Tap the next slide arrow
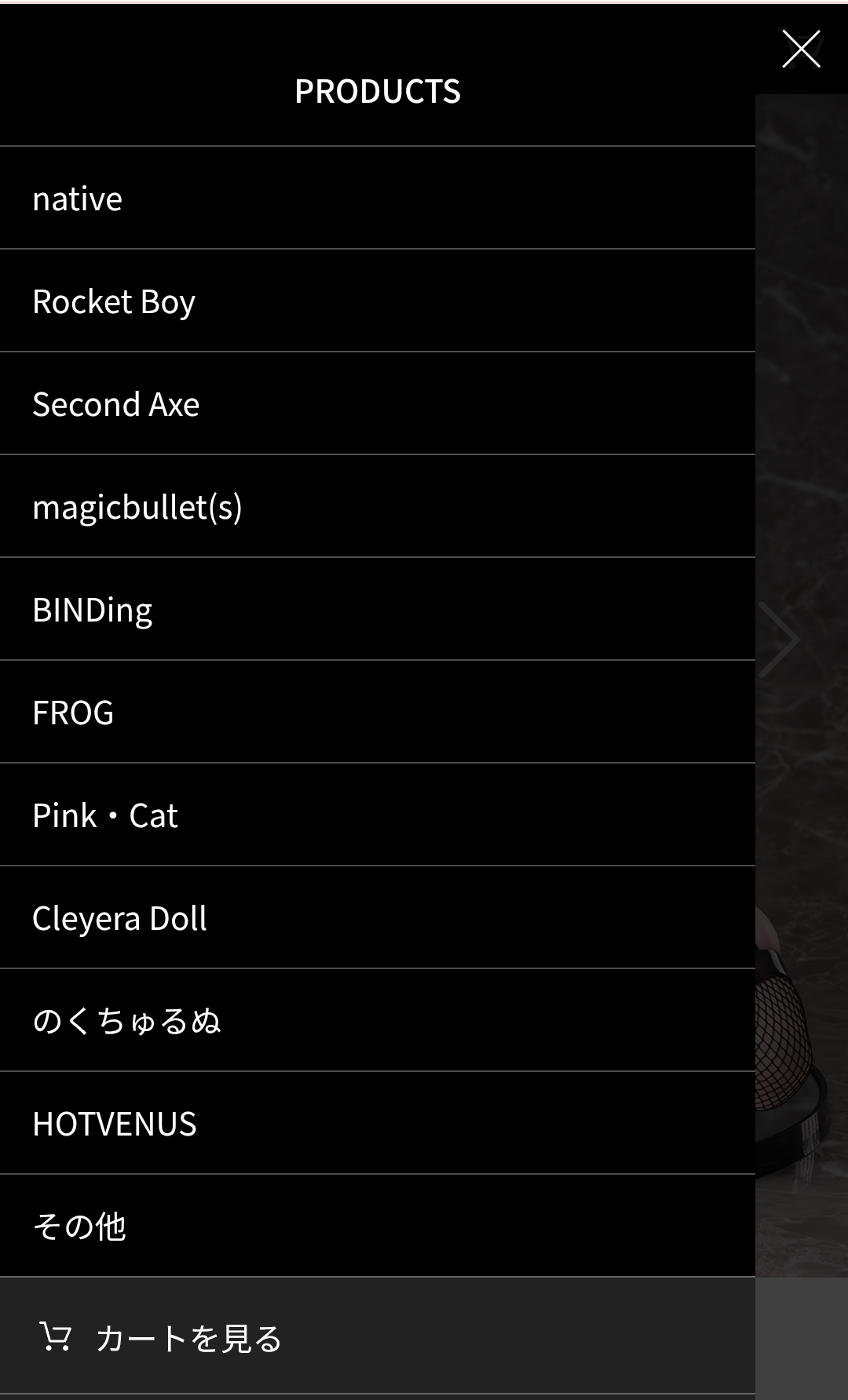This screenshot has width=848, height=1400. (780, 640)
